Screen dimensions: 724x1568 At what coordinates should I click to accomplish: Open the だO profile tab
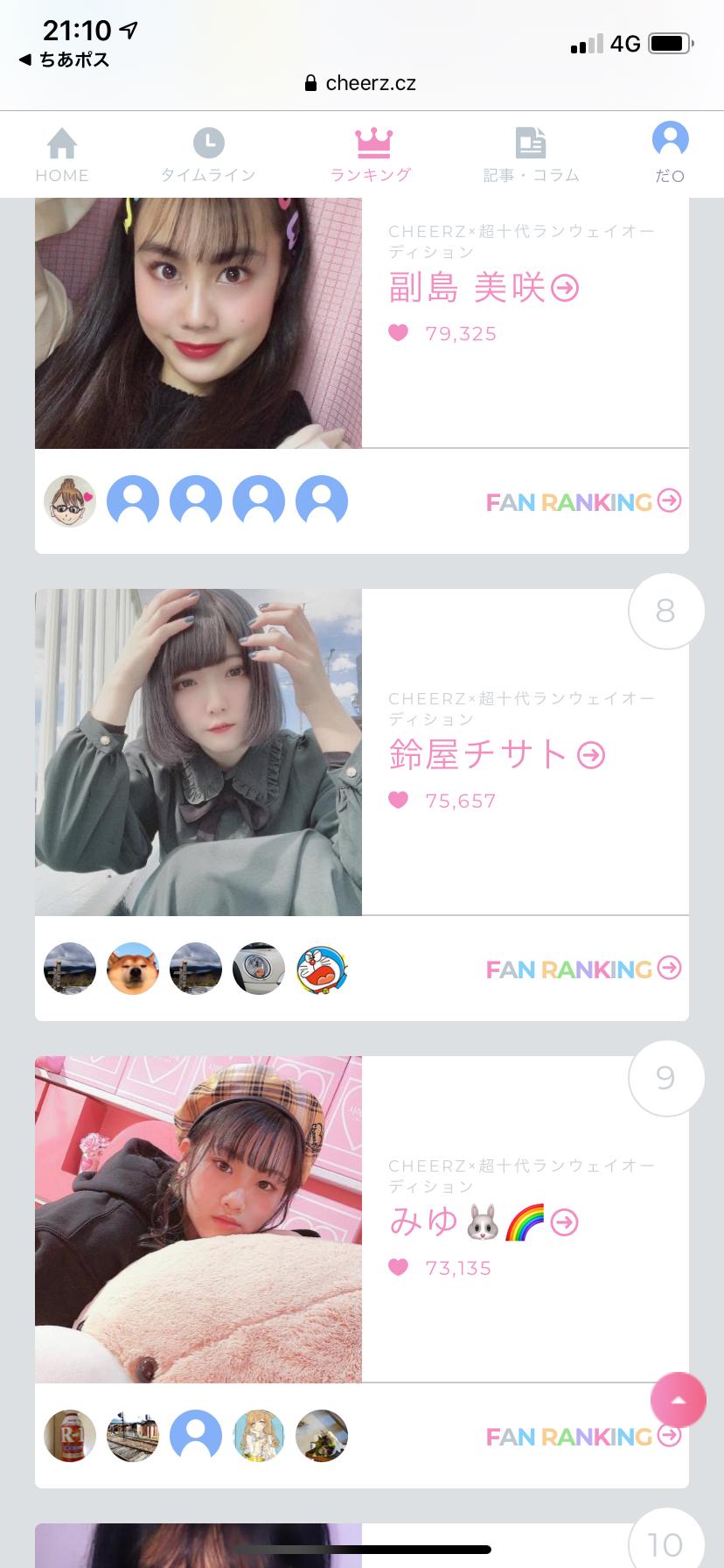[x=670, y=152]
